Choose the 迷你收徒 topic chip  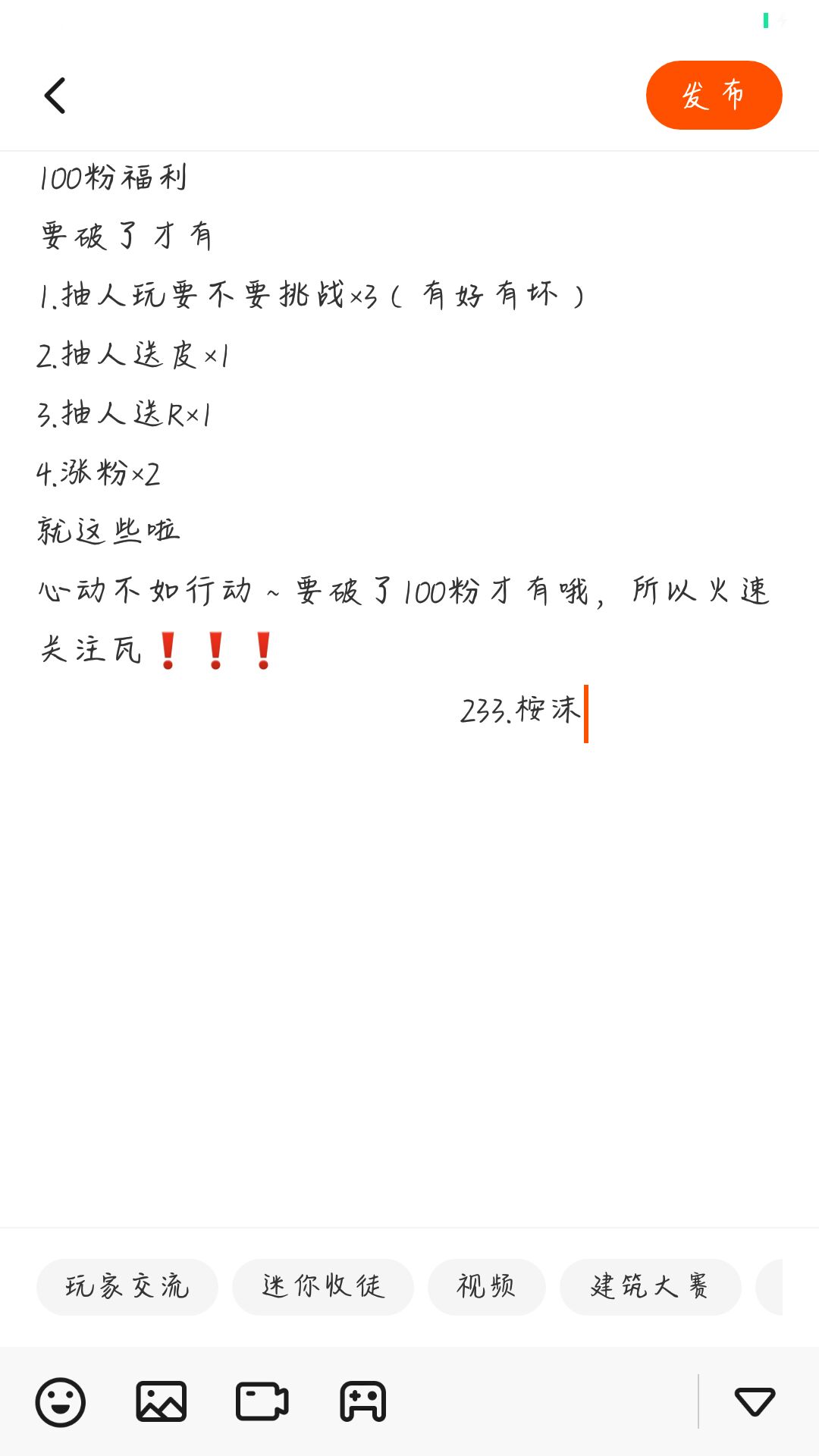pyautogui.click(x=323, y=1287)
